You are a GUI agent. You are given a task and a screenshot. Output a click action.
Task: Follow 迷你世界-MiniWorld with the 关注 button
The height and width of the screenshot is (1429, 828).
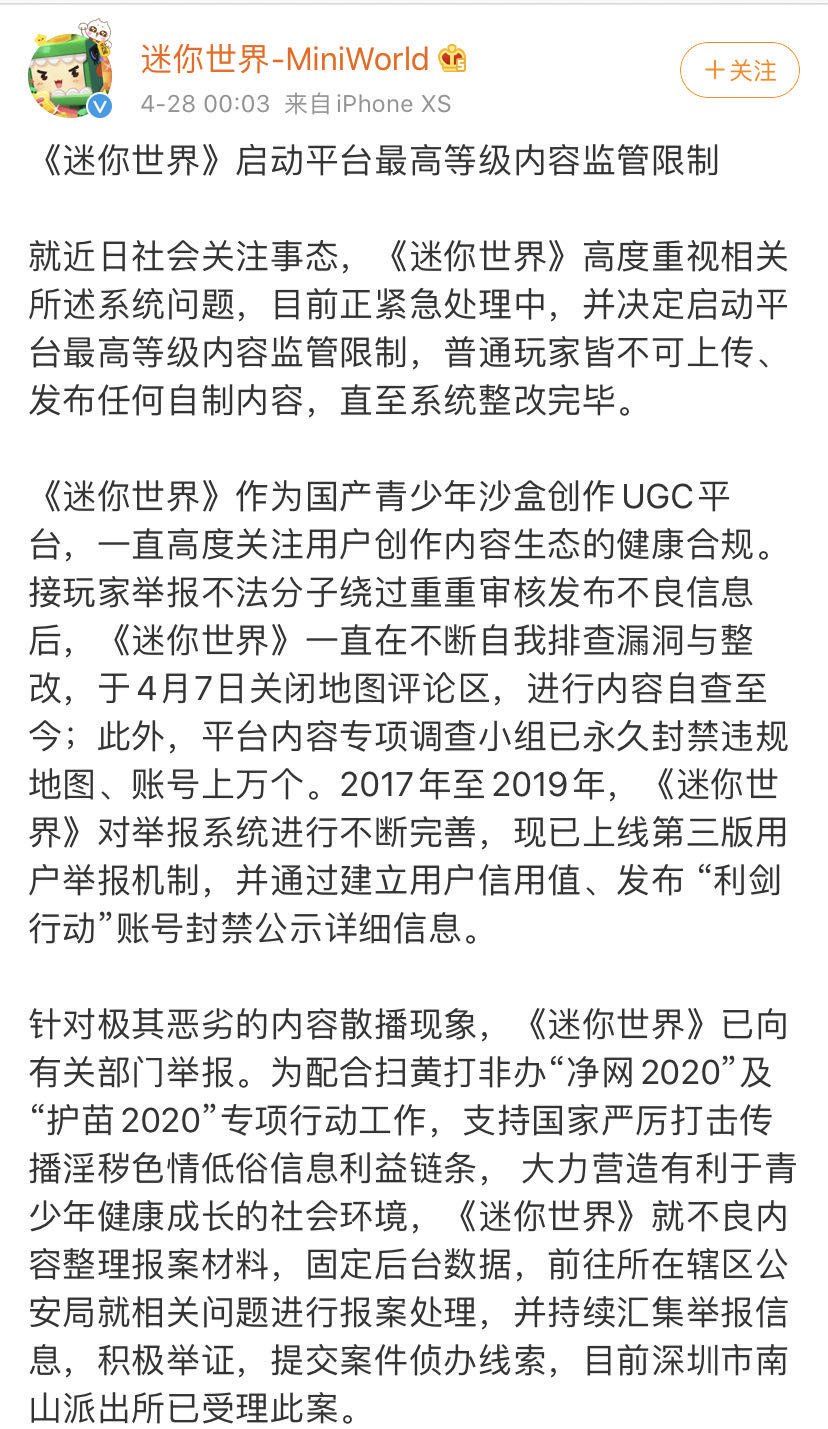point(739,70)
